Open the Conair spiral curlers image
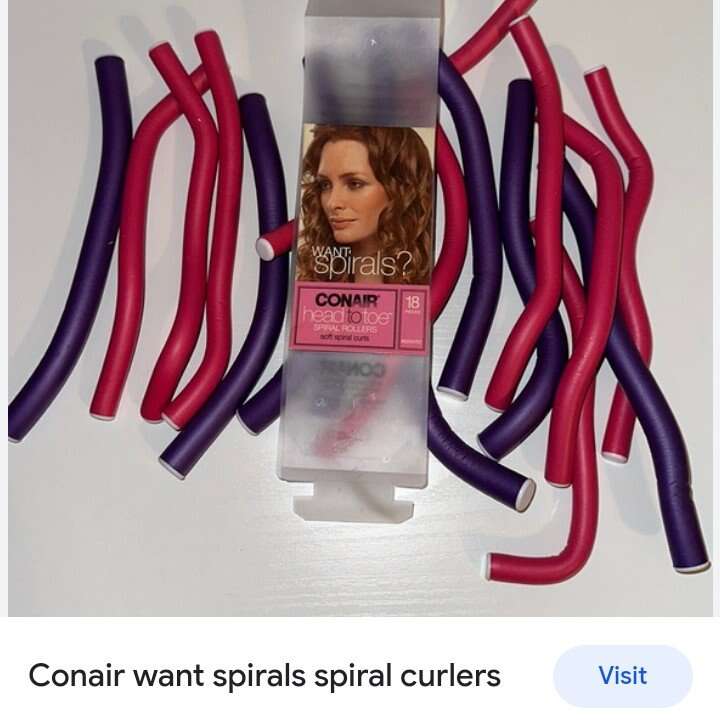 point(360,308)
